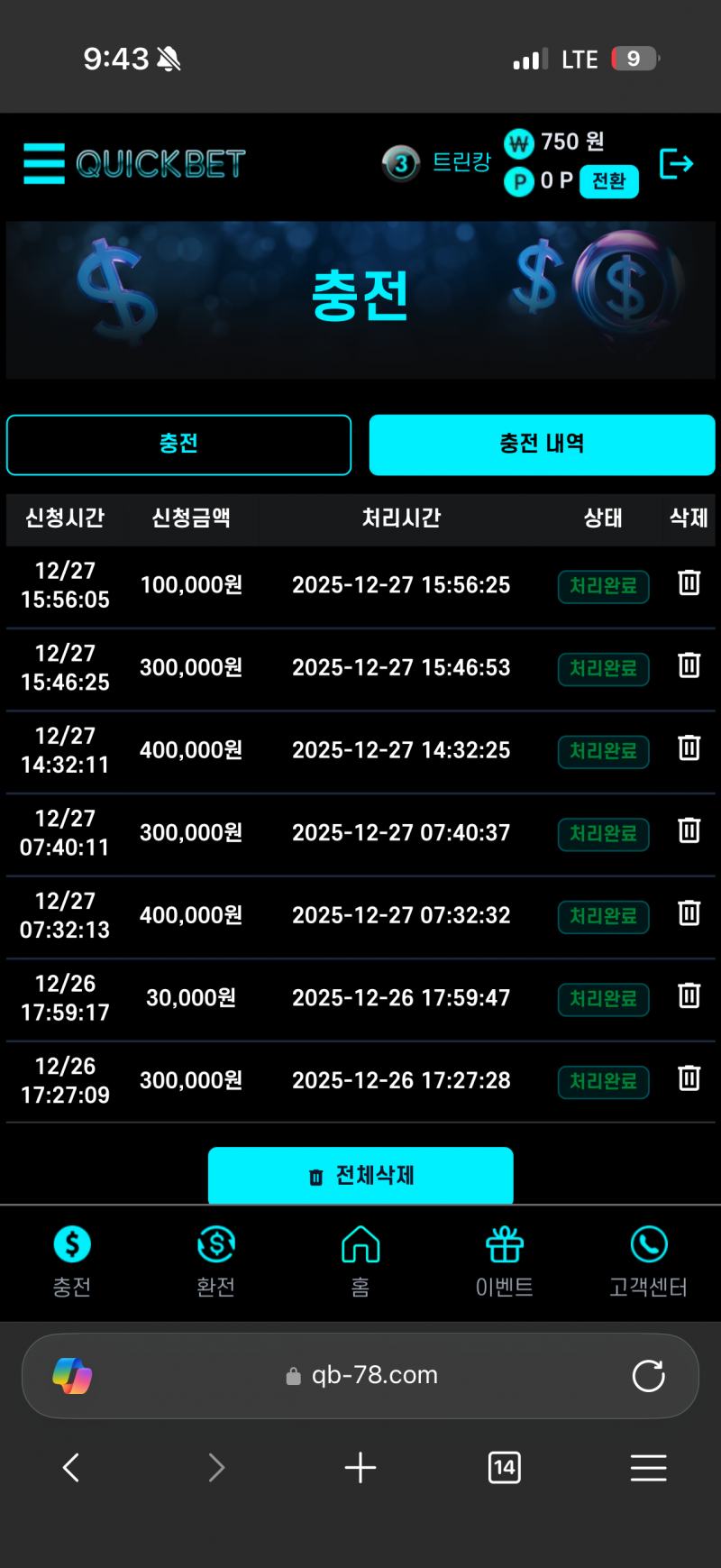Viewport: 721px width, 1568px height.
Task: Switch to the 충전 tab
Action: click(178, 445)
